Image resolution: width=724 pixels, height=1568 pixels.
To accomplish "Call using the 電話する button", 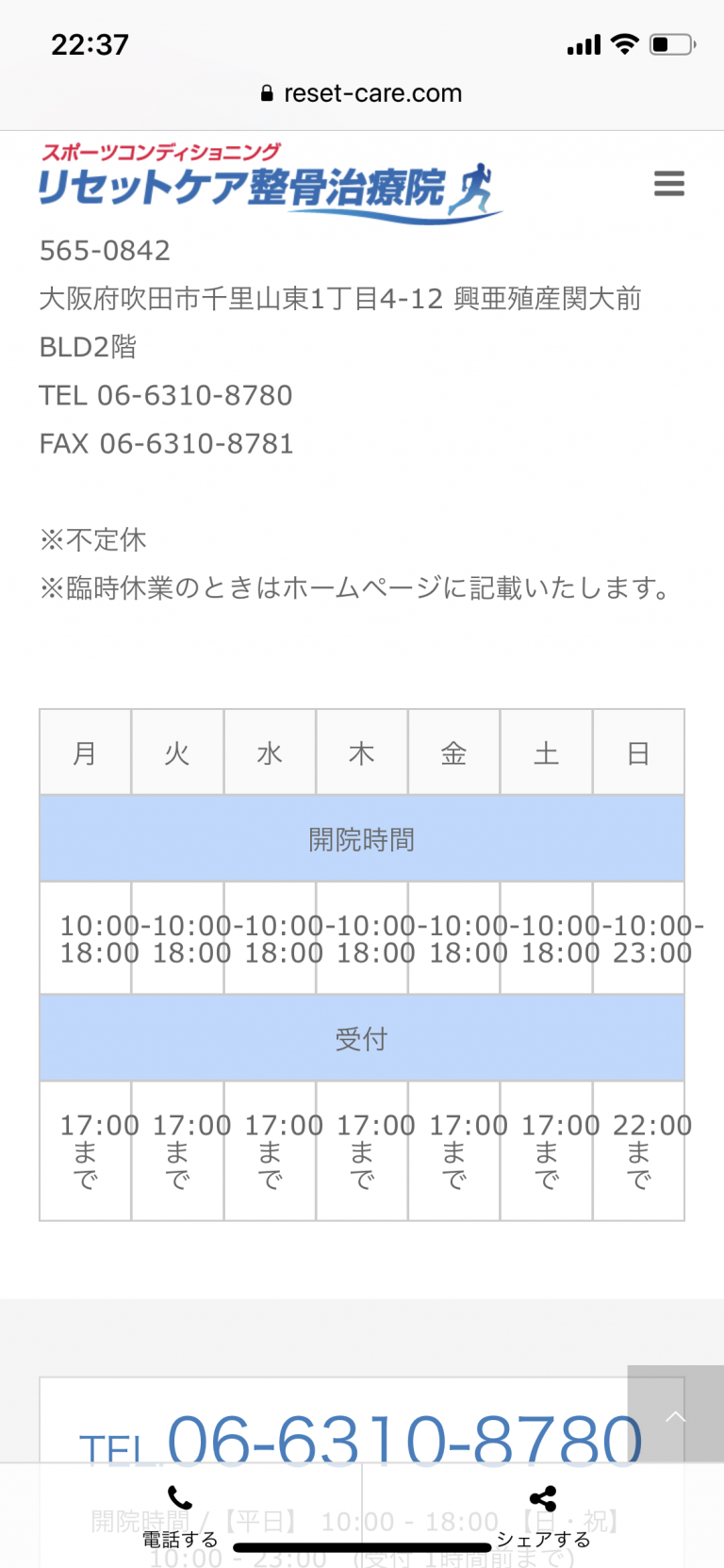I will pos(180,1516).
